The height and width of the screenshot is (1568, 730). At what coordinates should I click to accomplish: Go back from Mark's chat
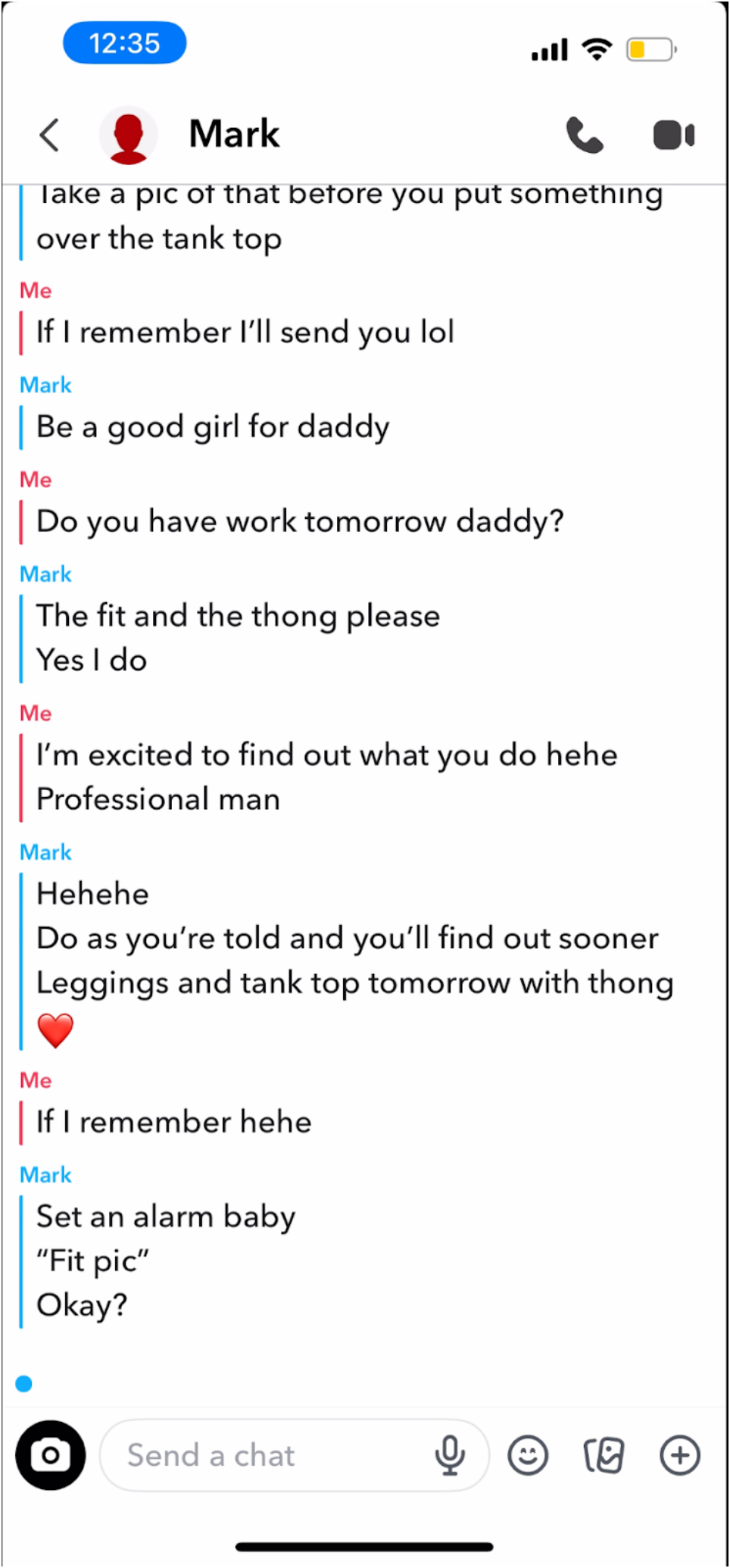pyautogui.click(x=49, y=136)
